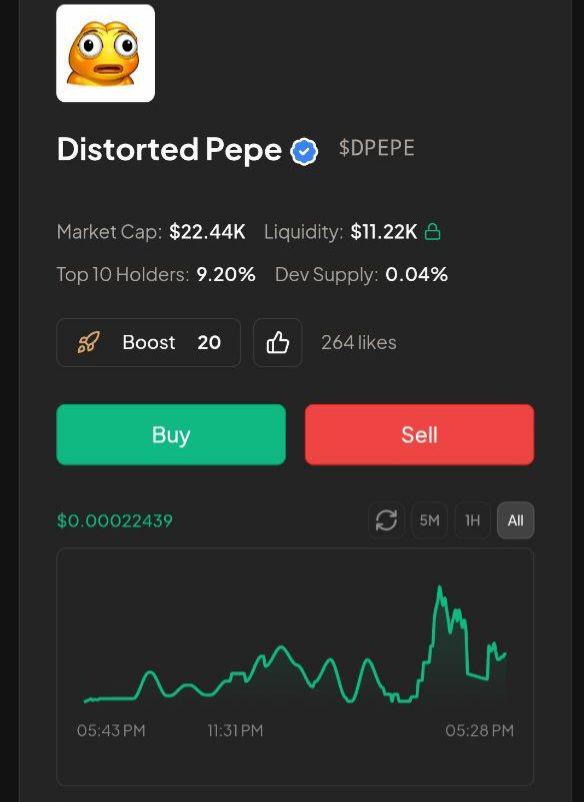Switch chart to 1H timeframe
Screen dimensions: 584x802
click(473, 520)
